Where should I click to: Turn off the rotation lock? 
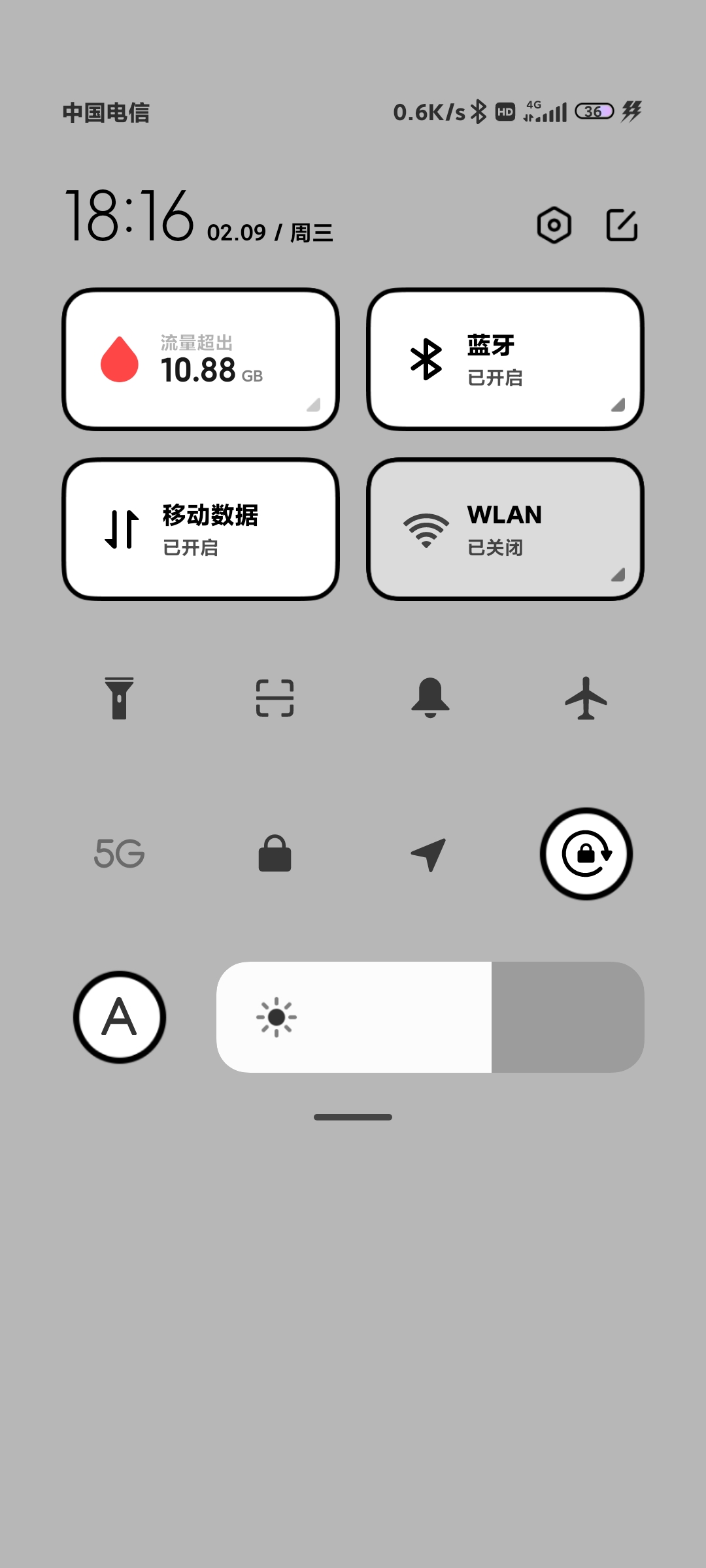tap(586, 854)
